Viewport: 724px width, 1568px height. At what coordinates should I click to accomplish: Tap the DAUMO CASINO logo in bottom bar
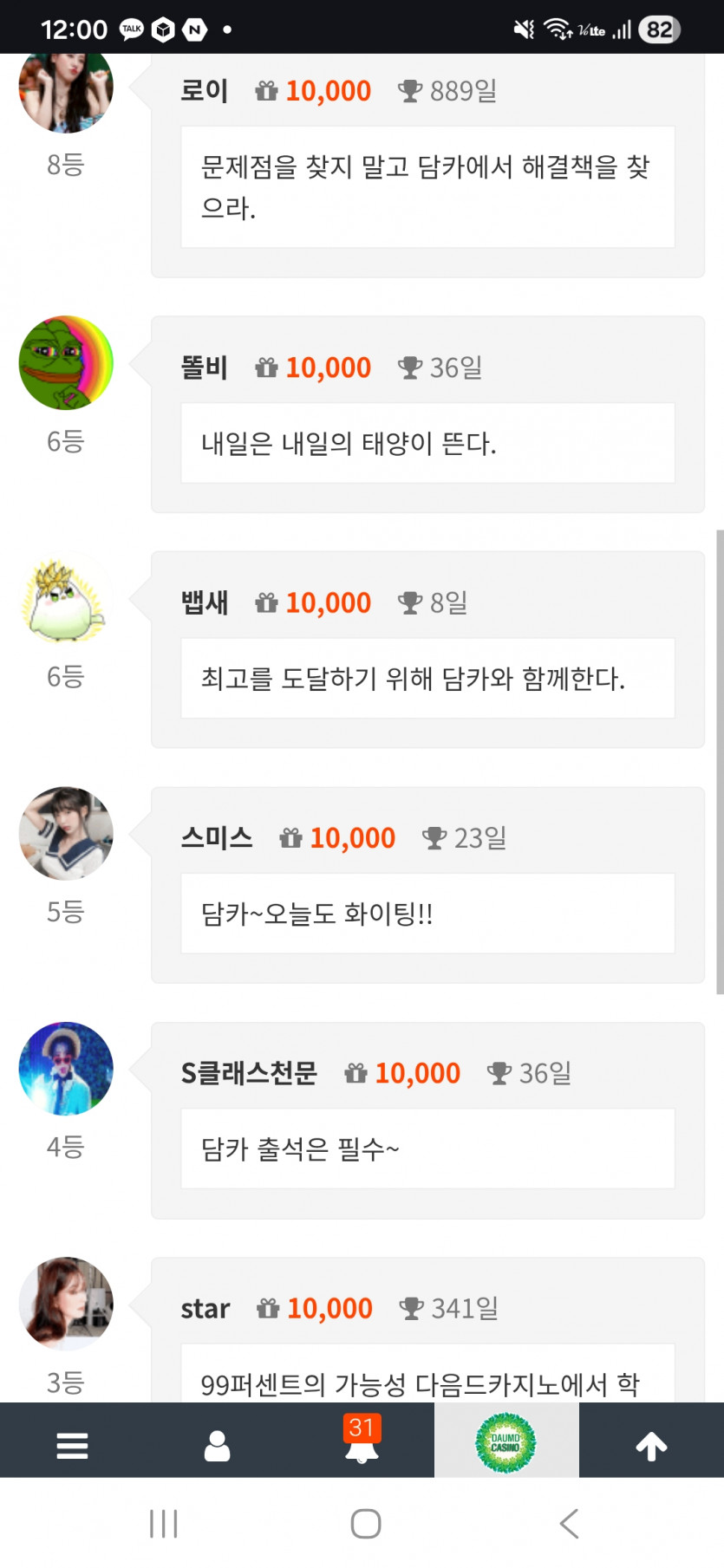pos(506,1441)
